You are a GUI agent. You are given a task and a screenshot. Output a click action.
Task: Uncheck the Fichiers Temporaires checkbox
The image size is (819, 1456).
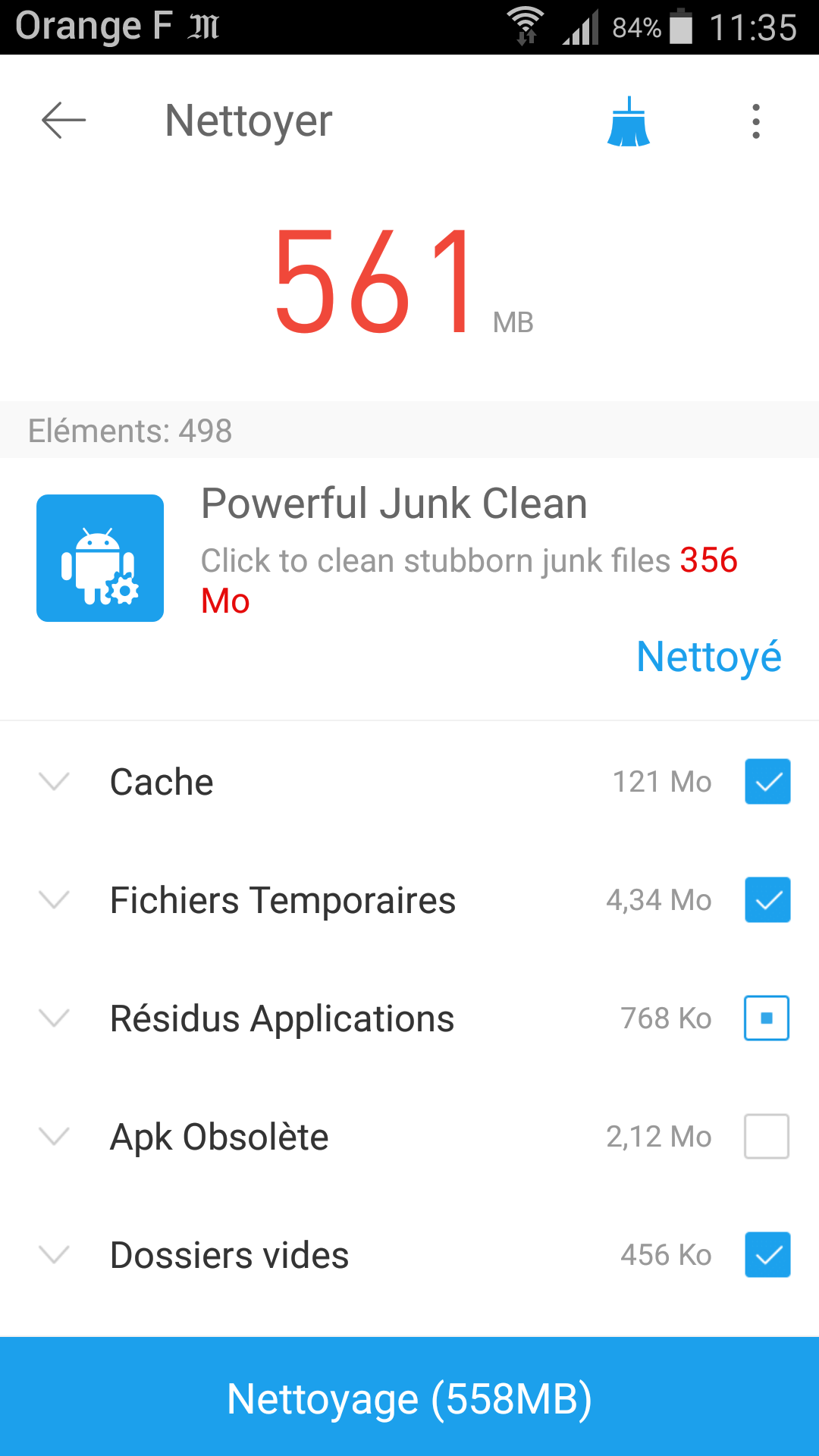(767, 899)
